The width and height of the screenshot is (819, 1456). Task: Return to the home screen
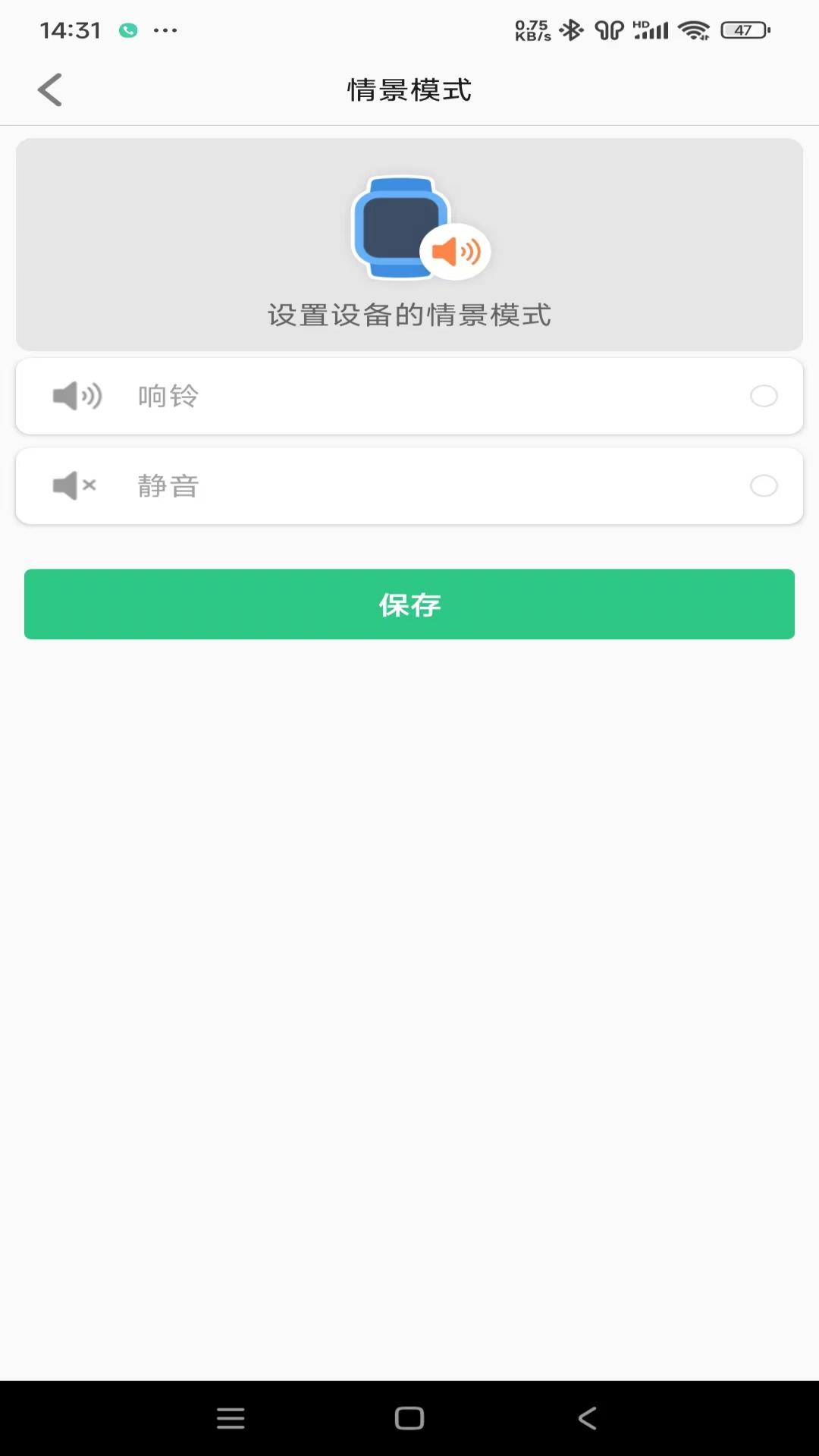(409, 1418)
